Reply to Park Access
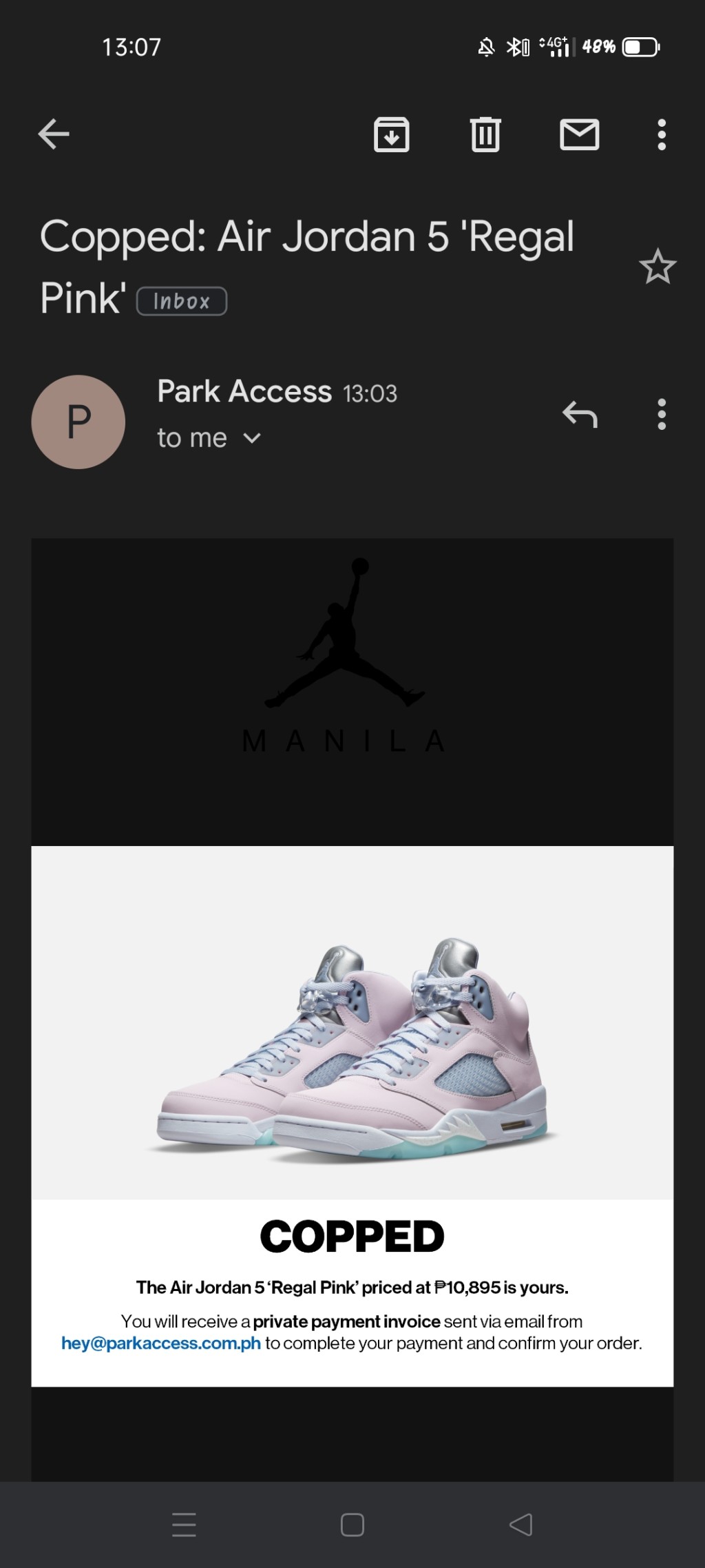The width and height of the screenshot is (705, 1568). point(580,414)
